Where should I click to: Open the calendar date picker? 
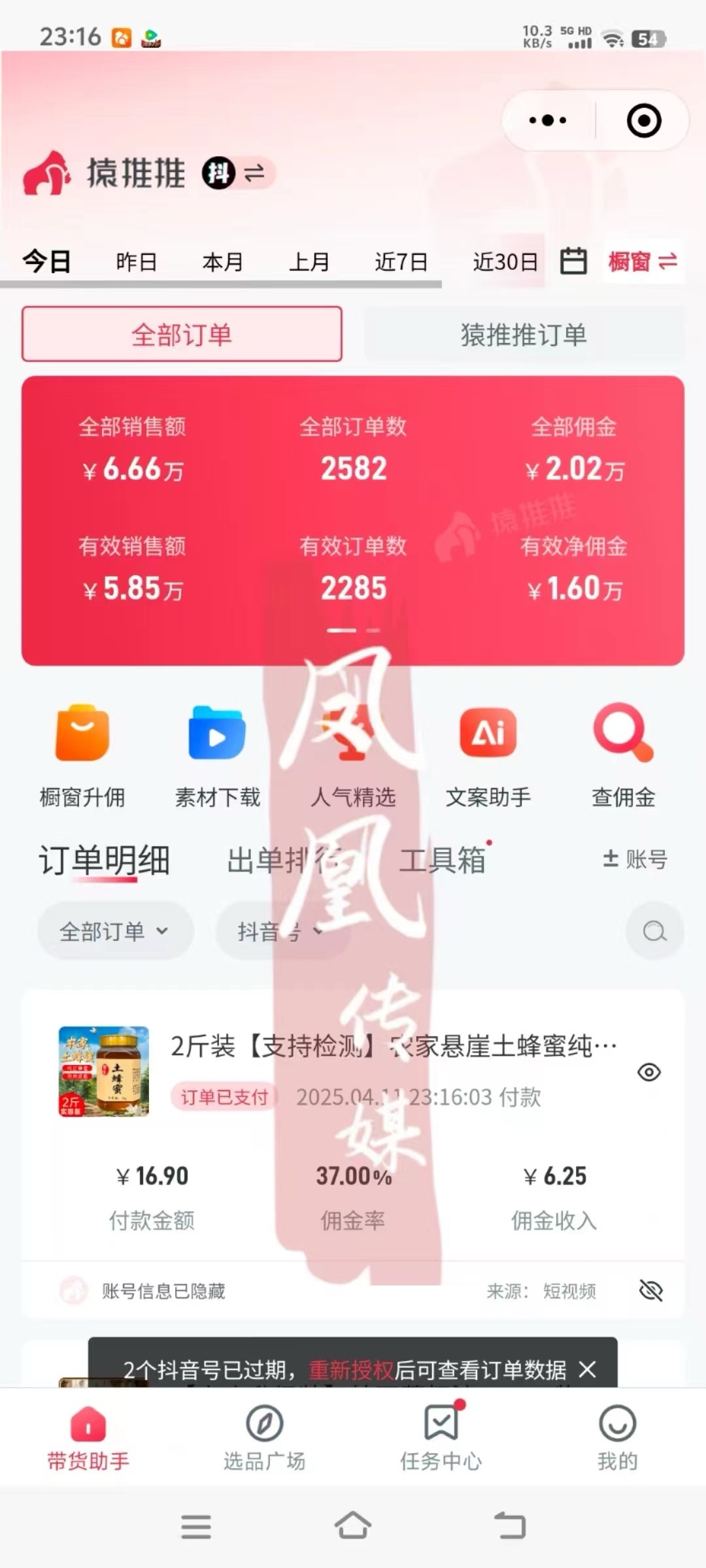pos(573,261)
